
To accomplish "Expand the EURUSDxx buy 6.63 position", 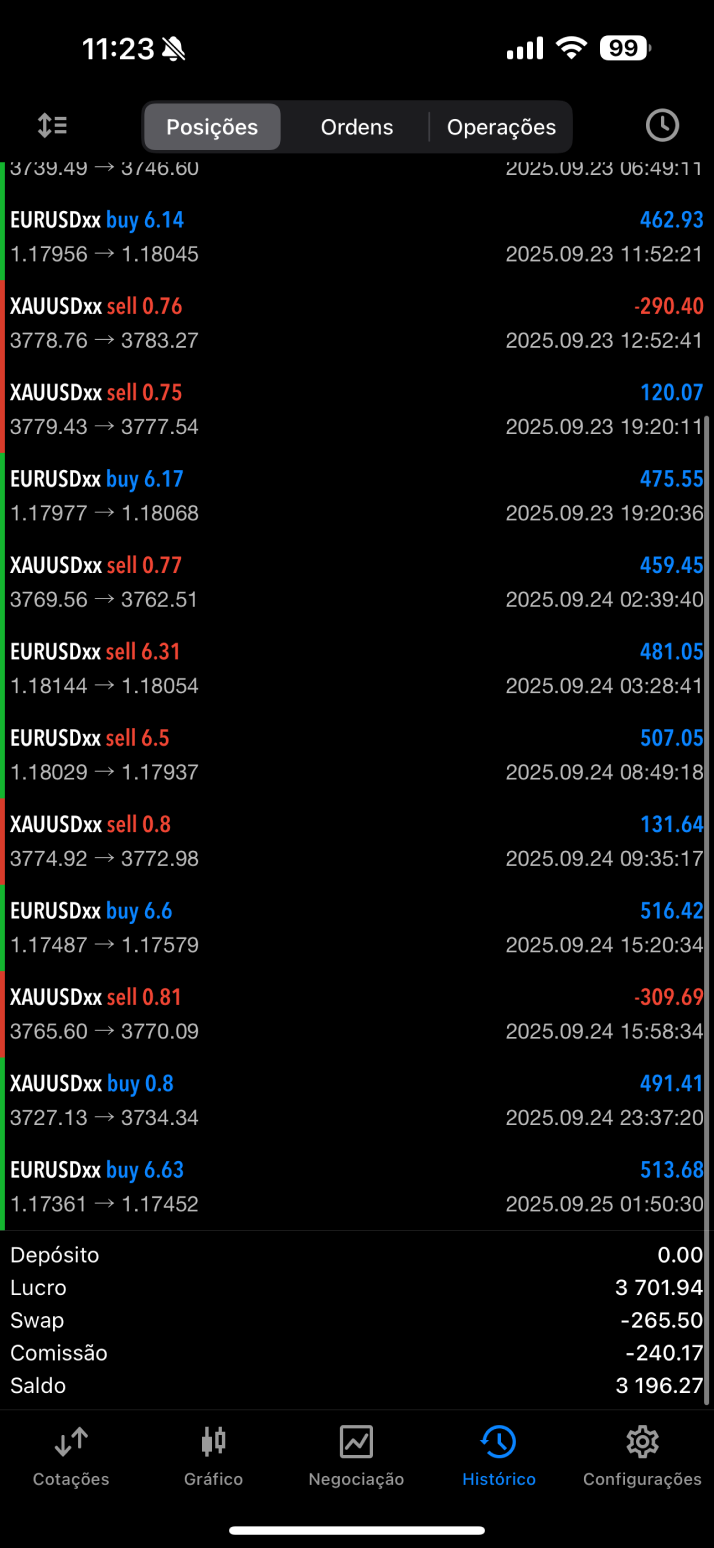I will click(x=357, y=1186).
